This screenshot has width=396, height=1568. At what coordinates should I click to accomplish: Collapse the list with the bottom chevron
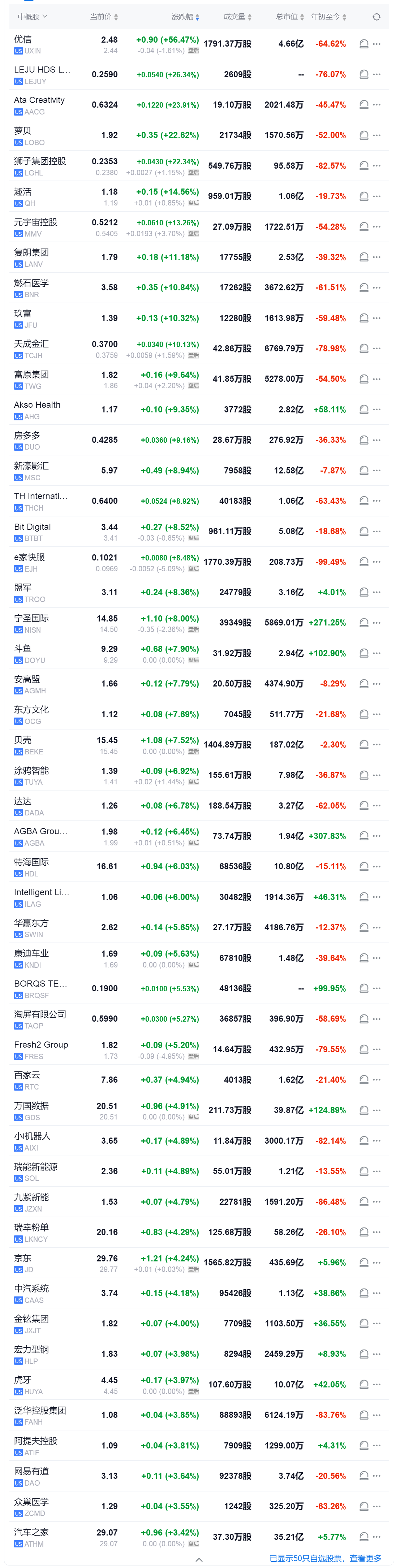pos(199,1559)
